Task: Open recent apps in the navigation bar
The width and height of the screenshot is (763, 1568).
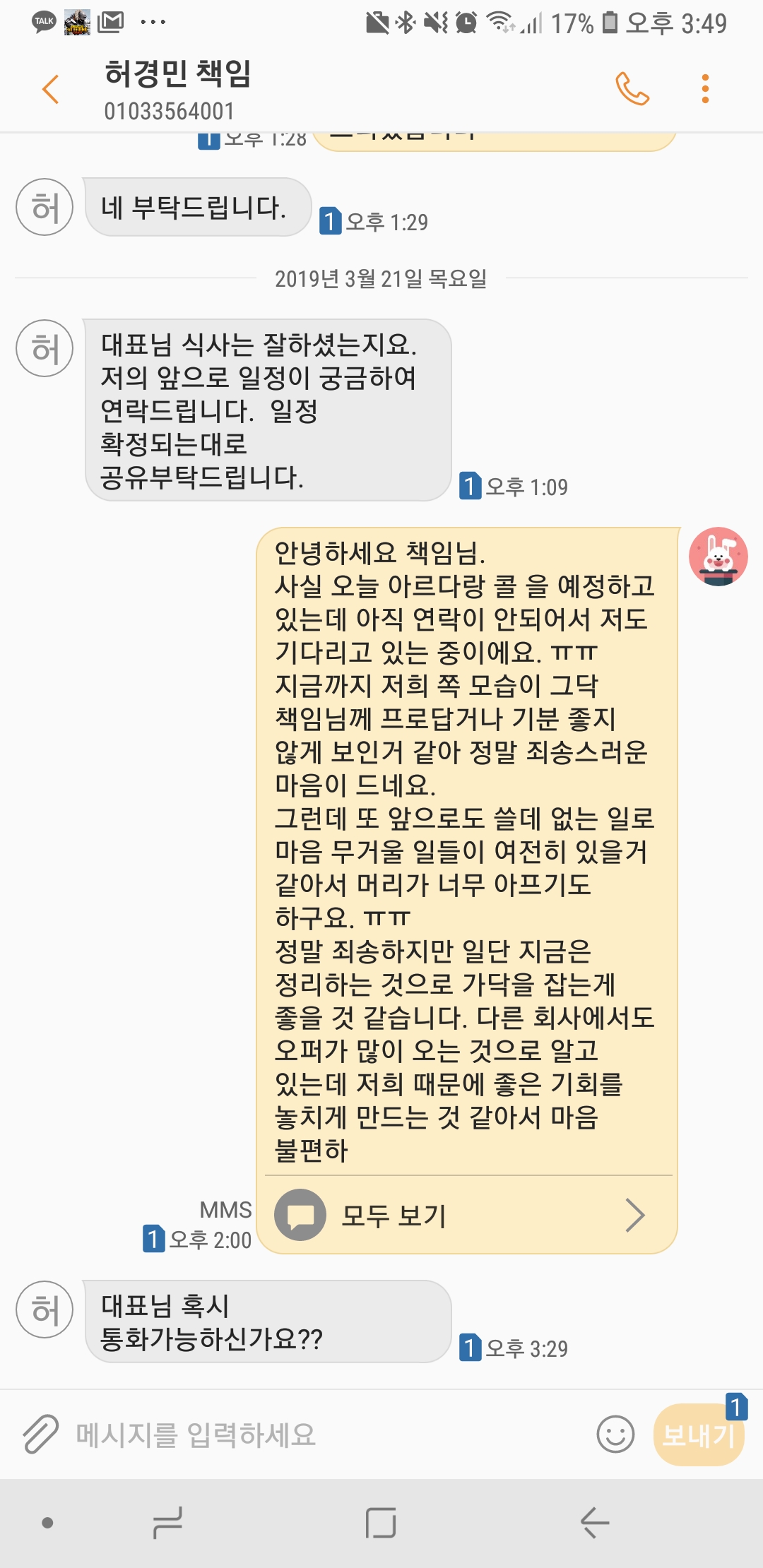Action: point(168,1522)
